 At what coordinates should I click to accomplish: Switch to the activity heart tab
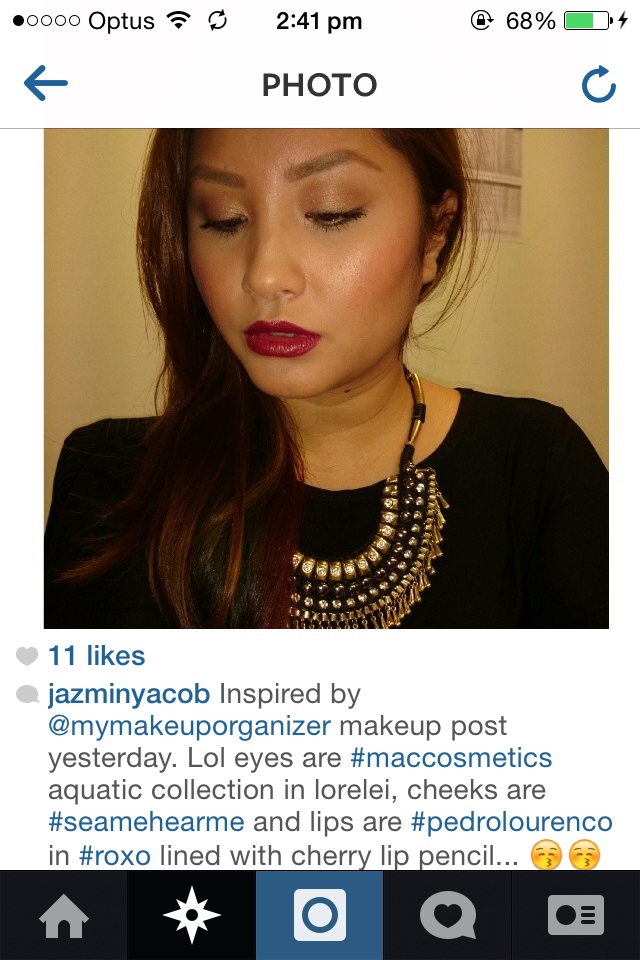point(447,915)
